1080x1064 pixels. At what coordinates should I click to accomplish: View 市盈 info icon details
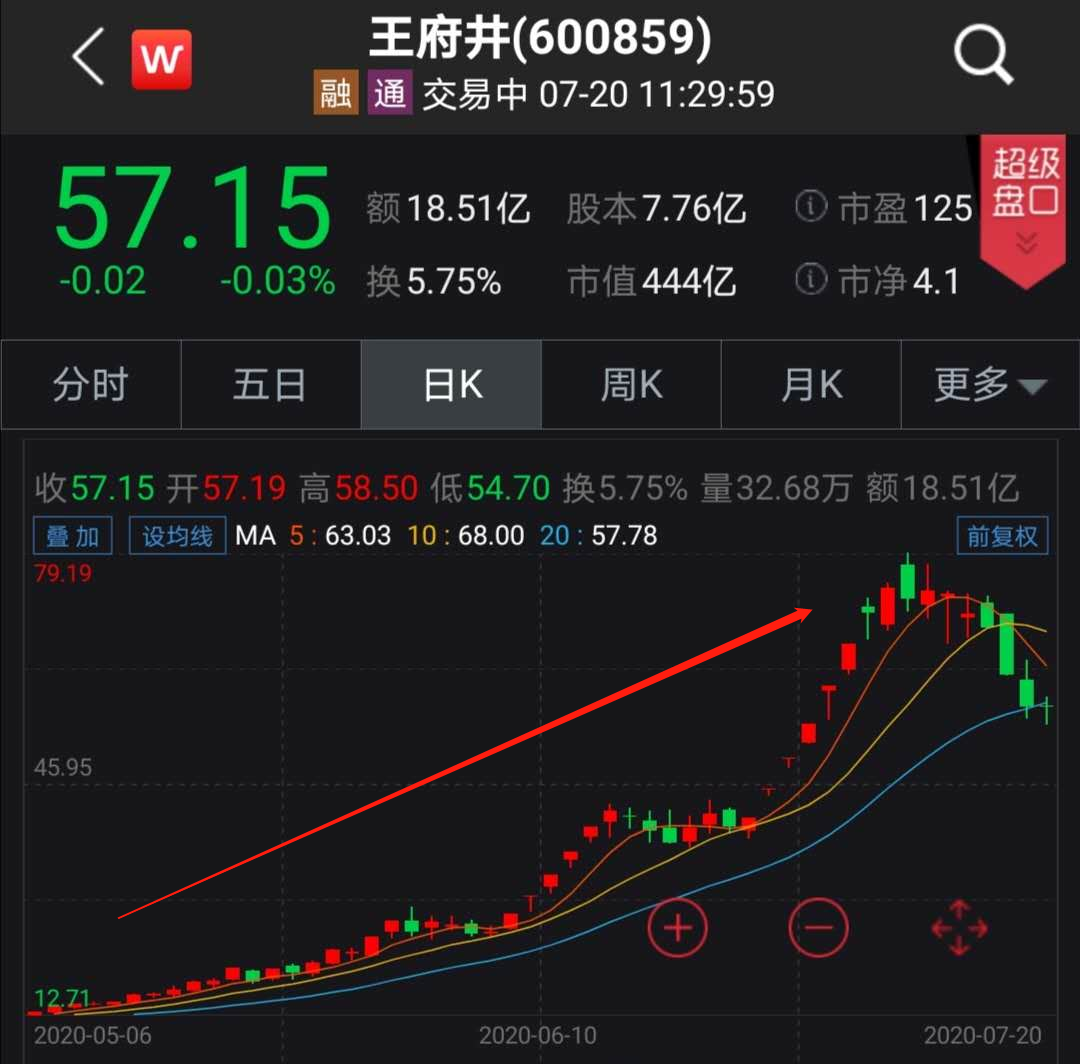(x=811, y=207)
